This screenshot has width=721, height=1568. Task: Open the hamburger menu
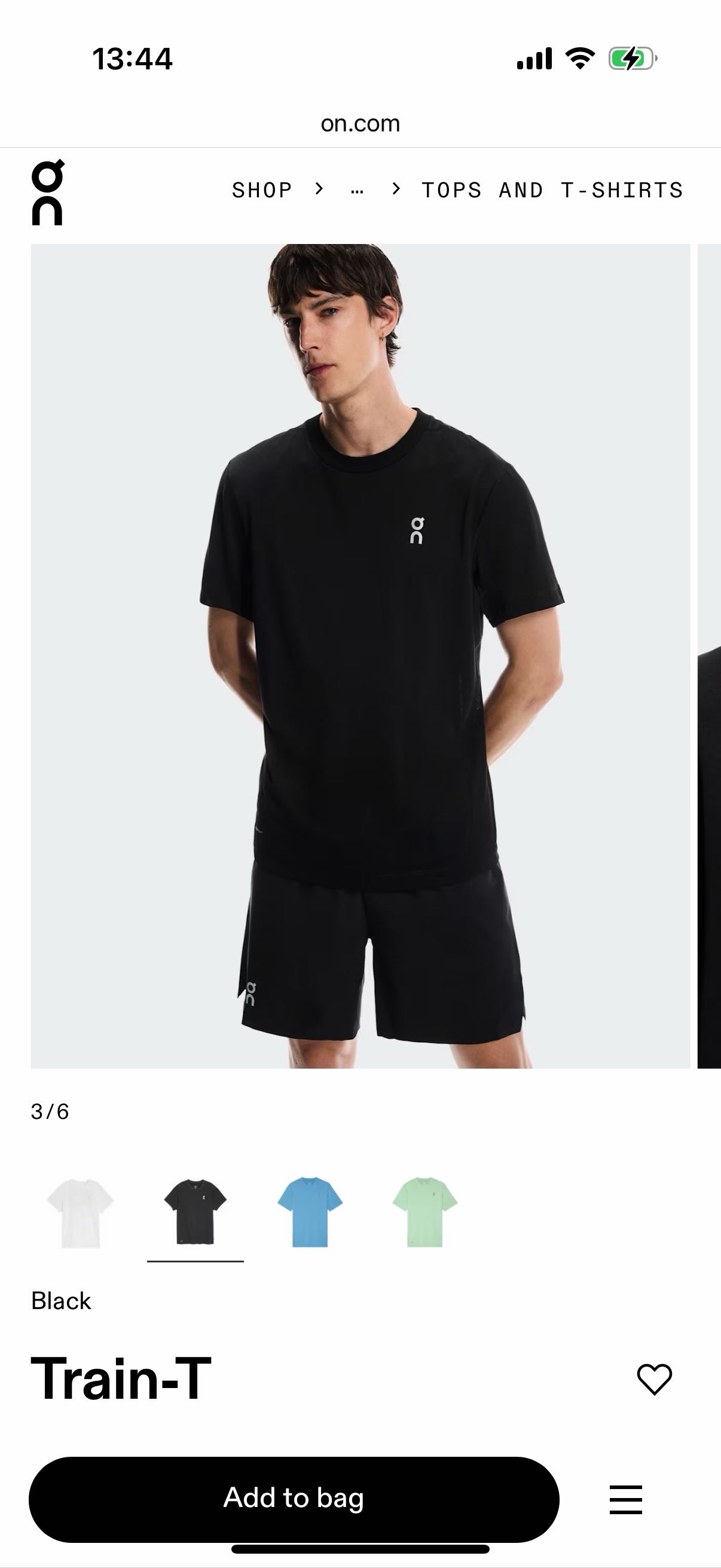coord(626,1499)
